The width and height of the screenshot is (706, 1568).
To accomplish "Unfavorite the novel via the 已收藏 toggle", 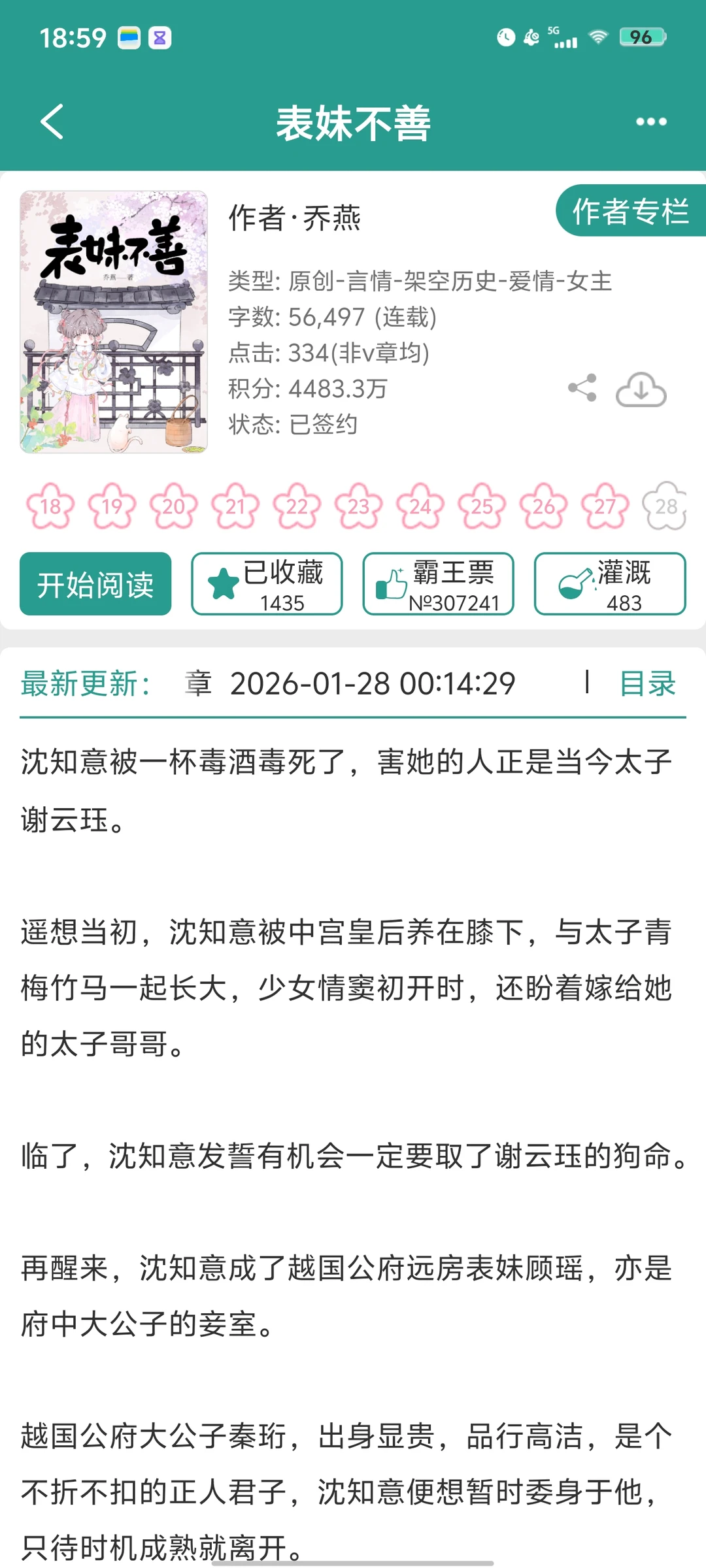I will [x=267, y=585].
